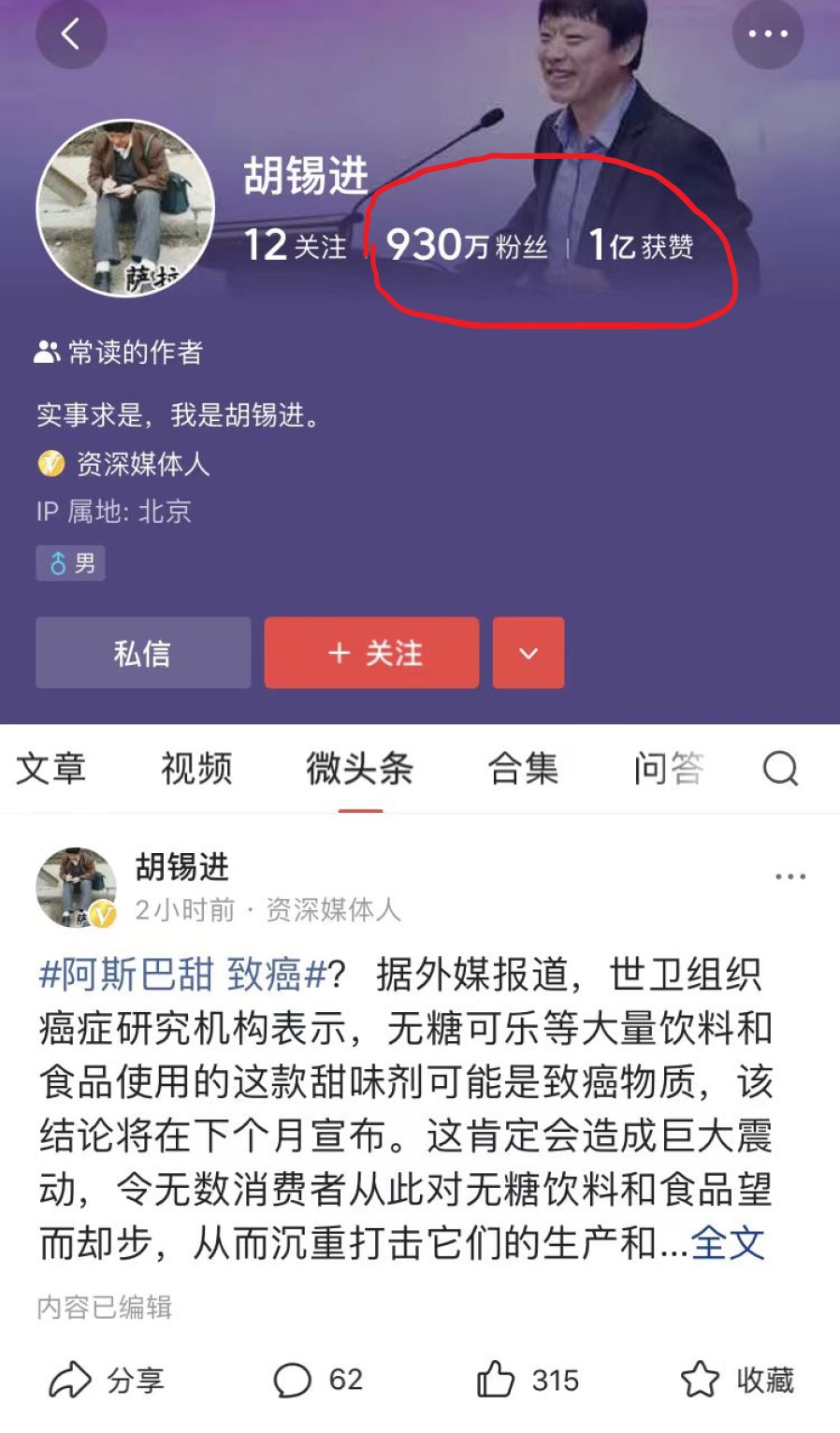The image size is (840, 1433).
Task: Open the post's three-dot options menu
Action: [x=790, y=876]
